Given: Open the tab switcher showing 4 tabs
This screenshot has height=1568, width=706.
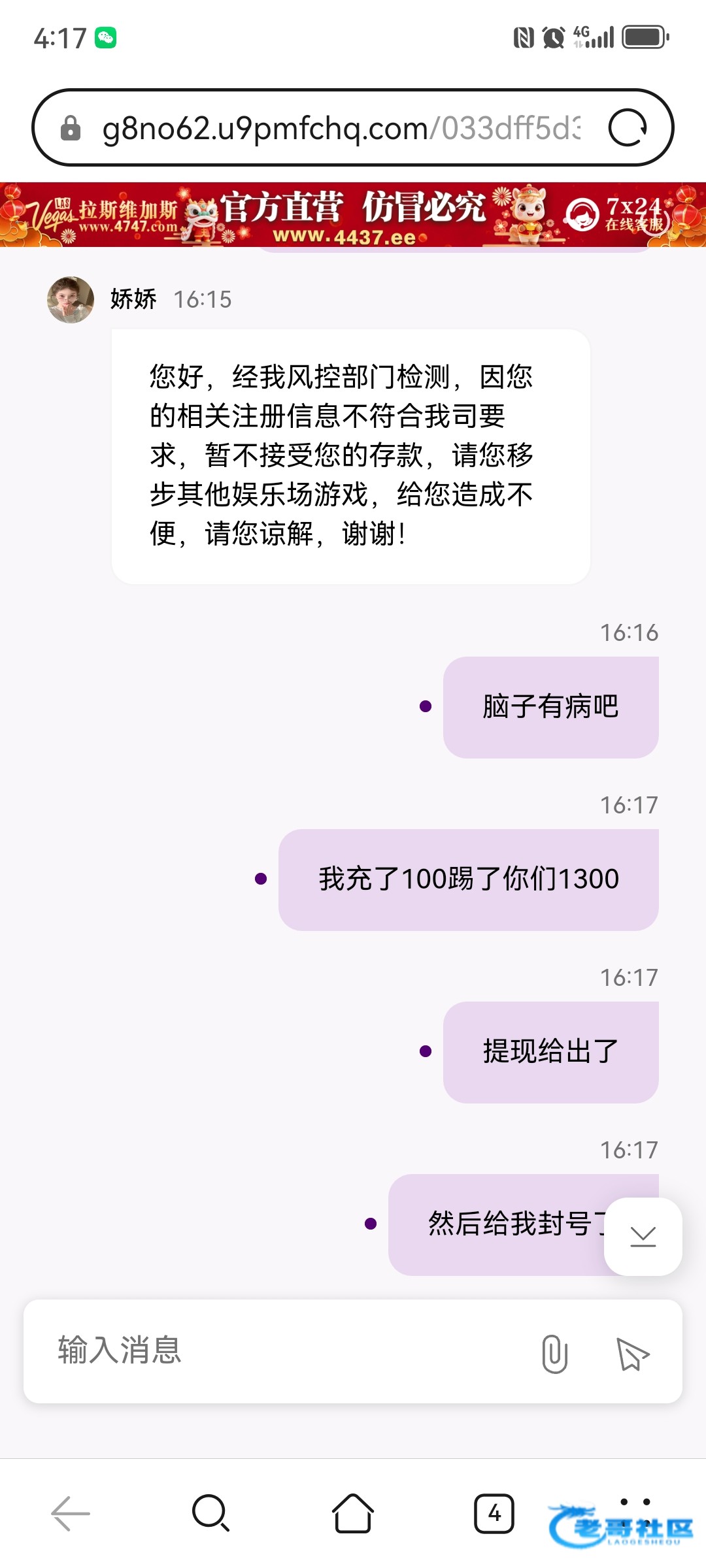Looking at the screenshot, I should (x=494, y=1512).
